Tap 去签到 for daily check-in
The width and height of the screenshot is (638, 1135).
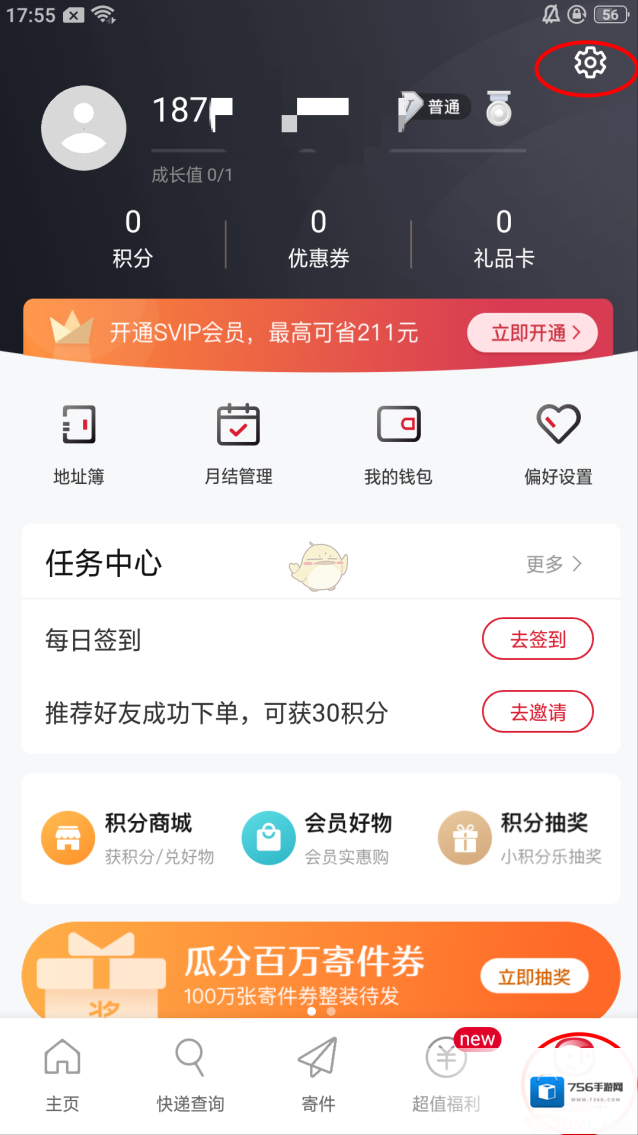point(538,639)
